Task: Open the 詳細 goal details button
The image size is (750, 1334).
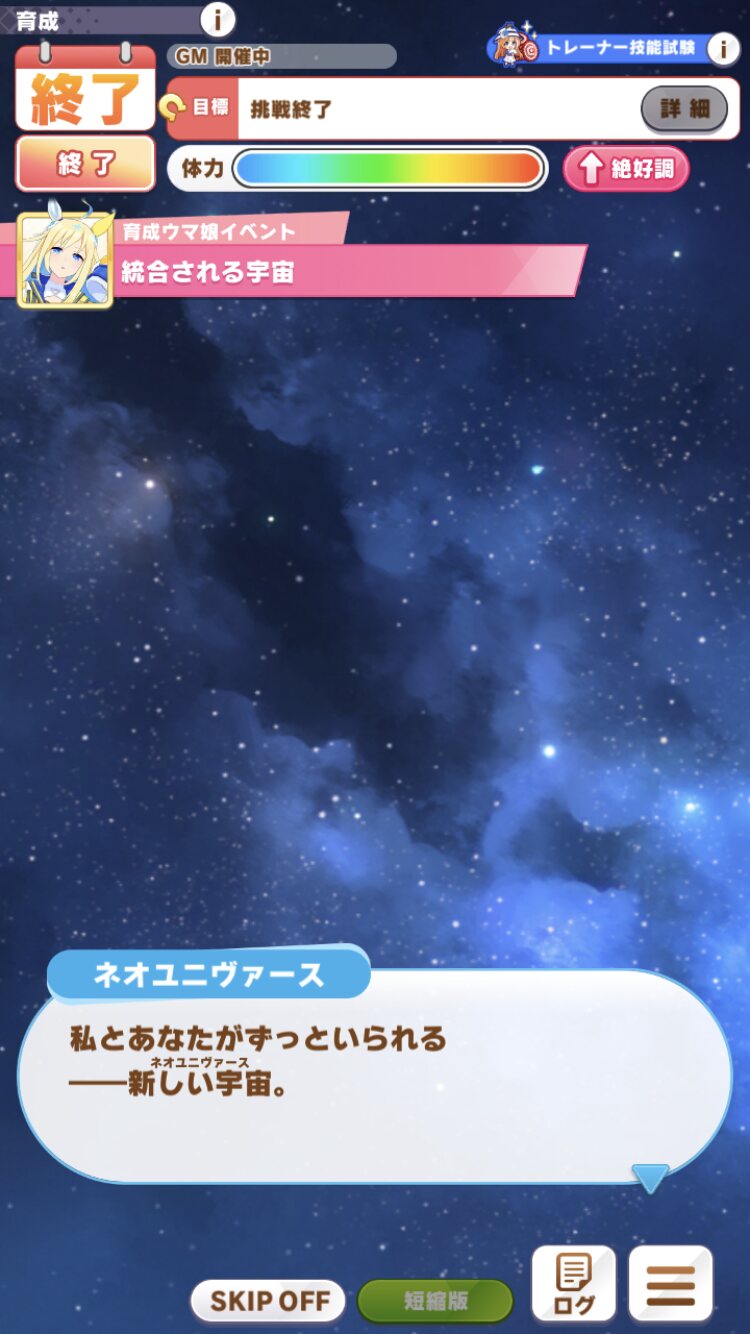Action: pos(685,108)
